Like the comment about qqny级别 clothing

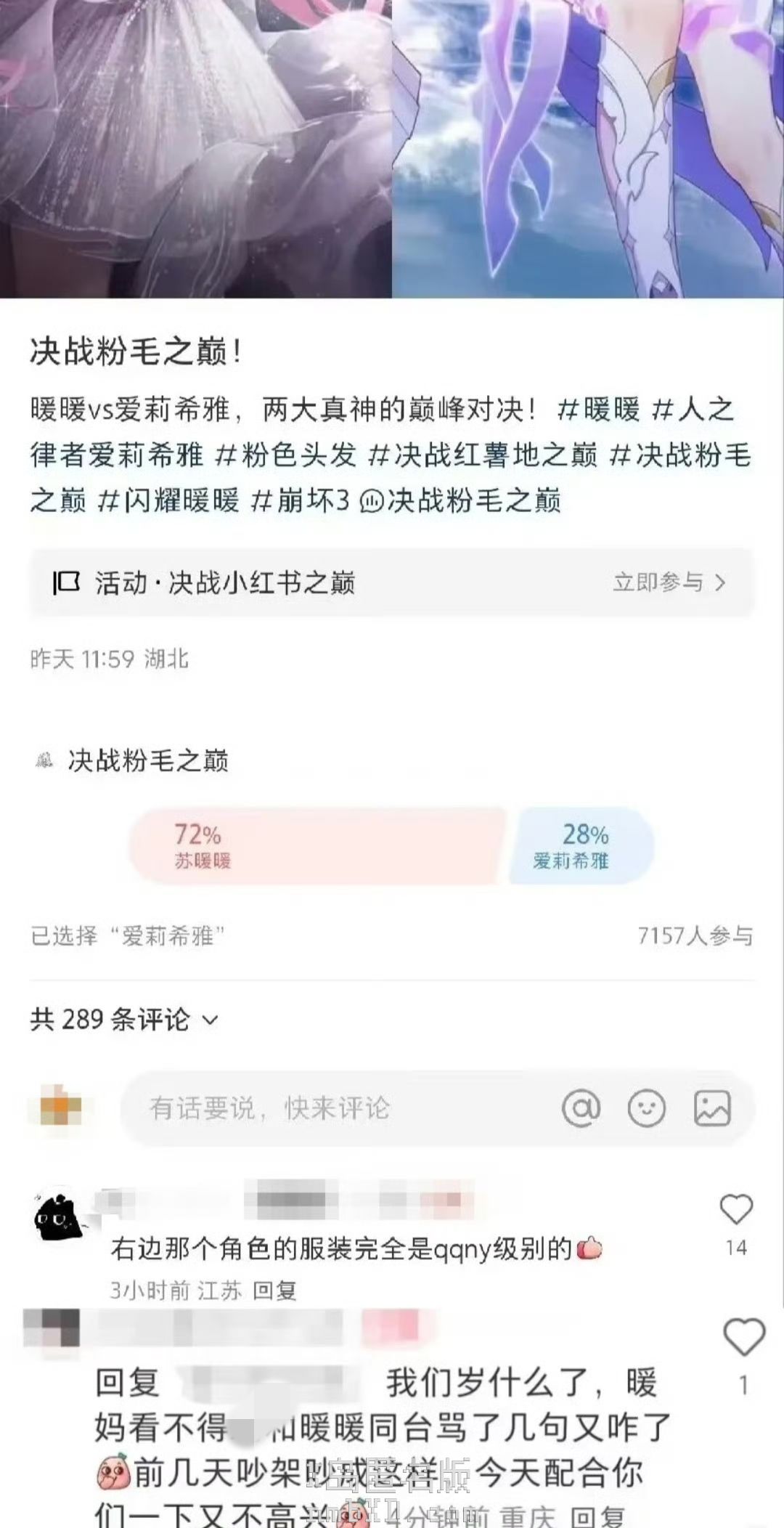point(736,1210)
